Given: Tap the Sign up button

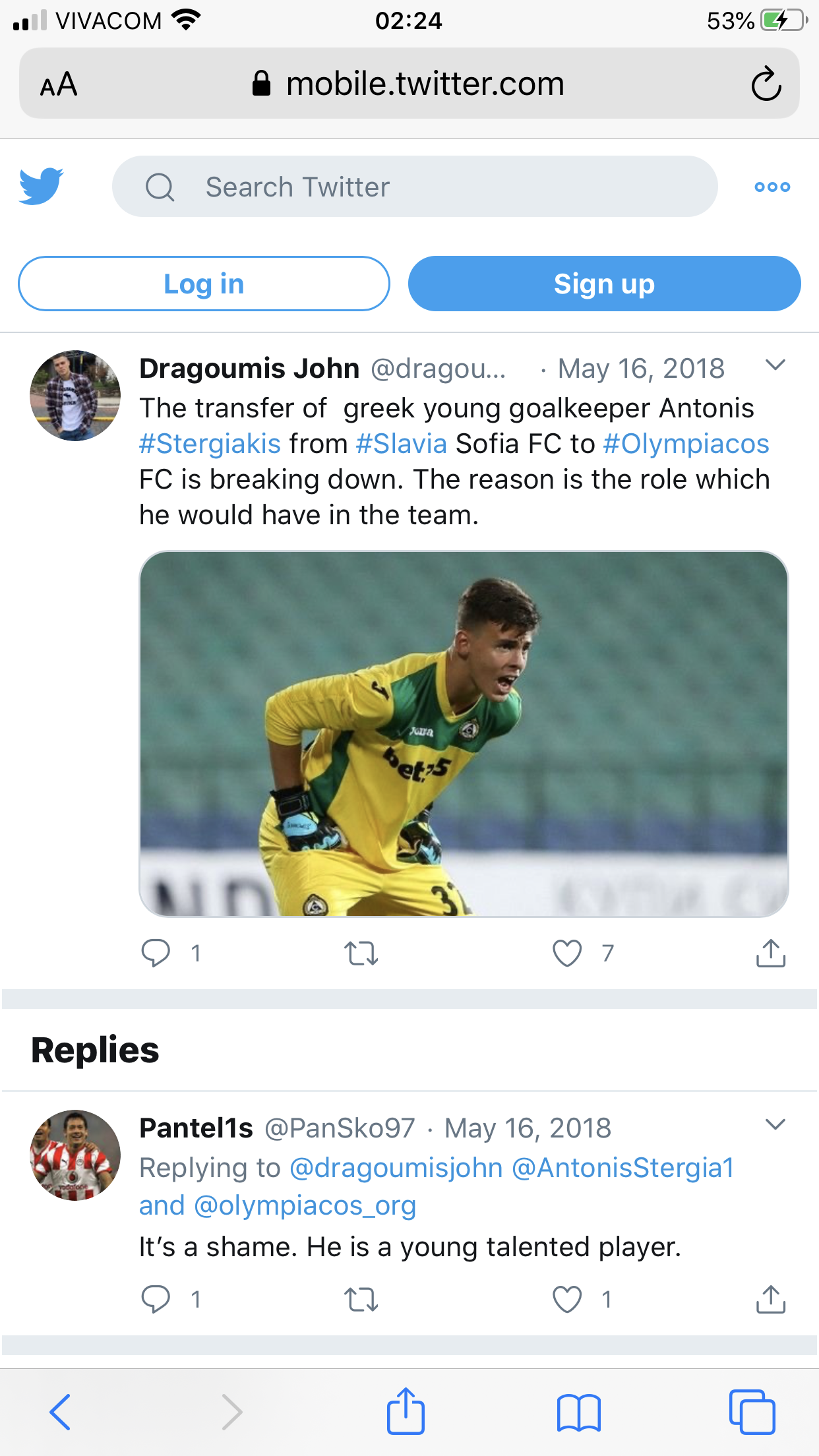Looking at the screenshot, I should click(604, 284).
